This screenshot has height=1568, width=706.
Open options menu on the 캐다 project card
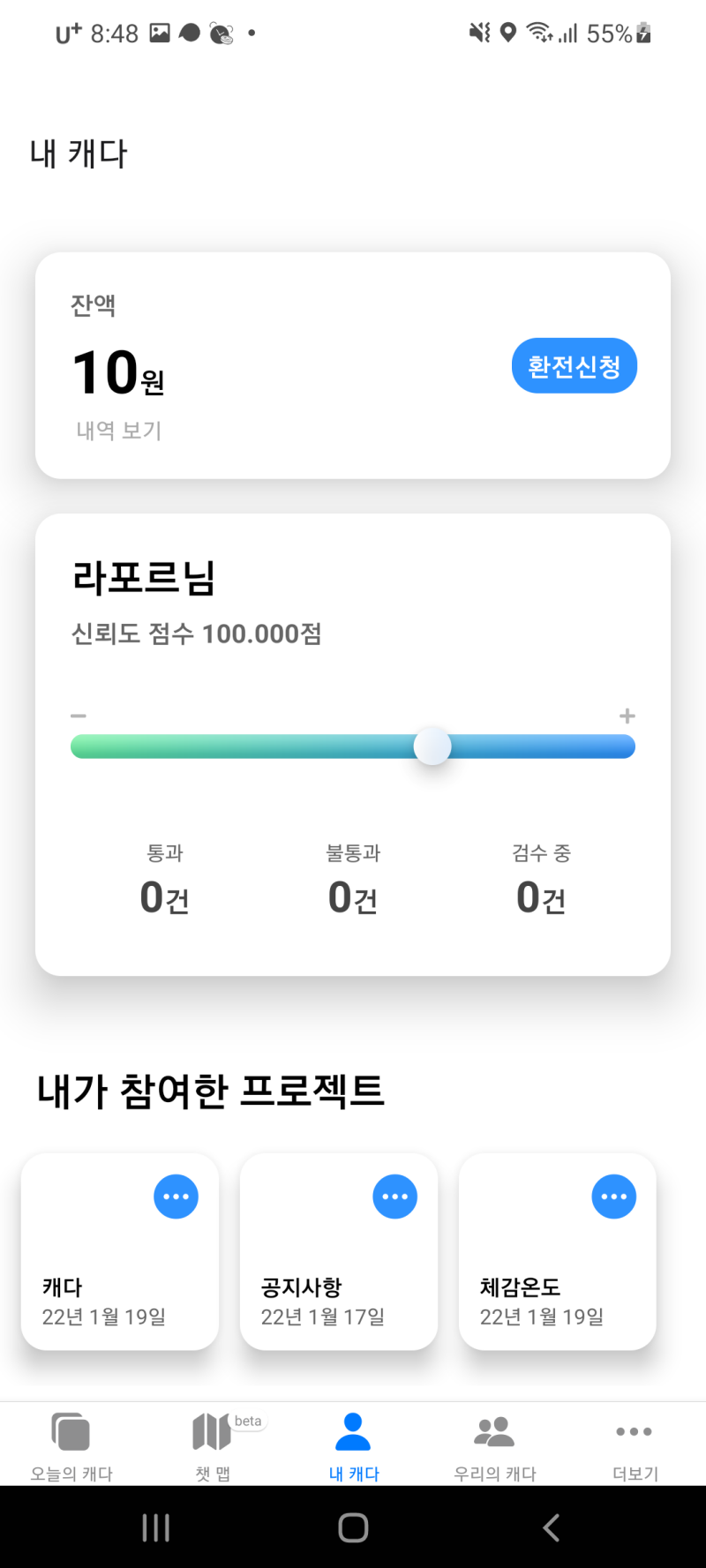tap(176, 1196)
